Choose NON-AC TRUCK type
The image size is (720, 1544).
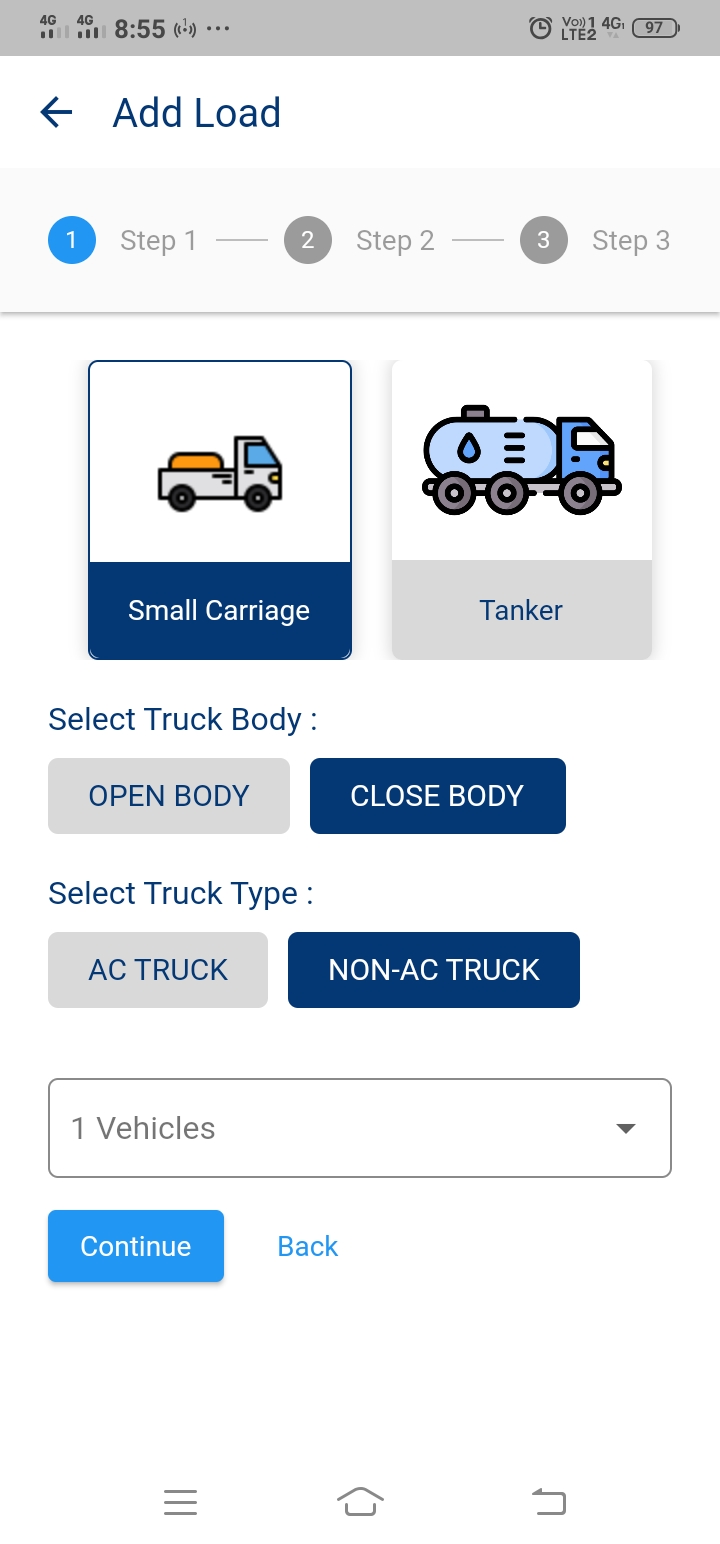pos(434,970)
